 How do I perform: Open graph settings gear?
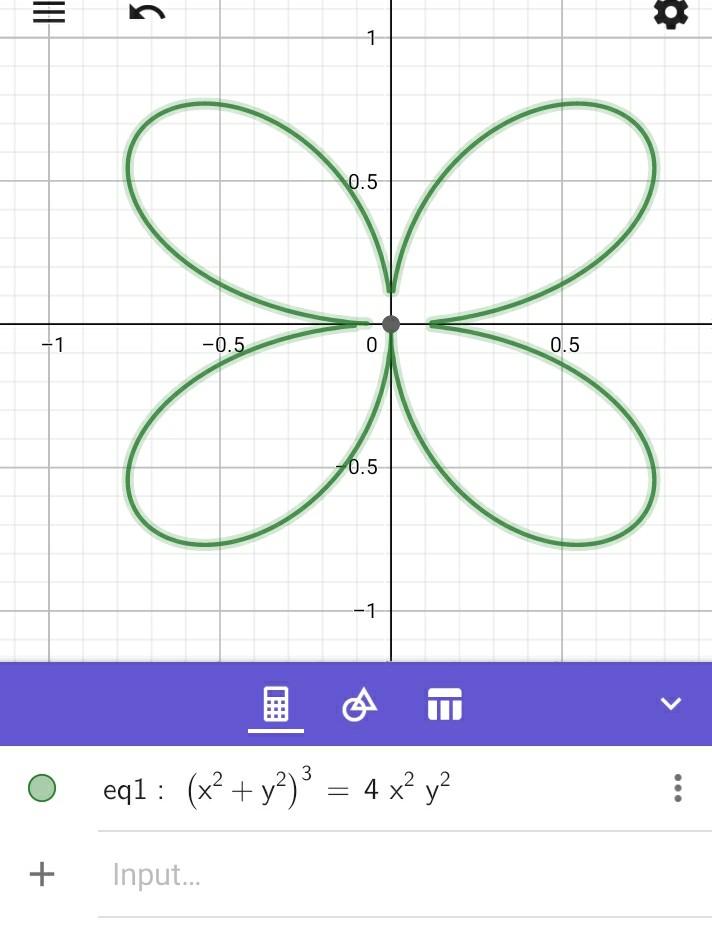670,13
